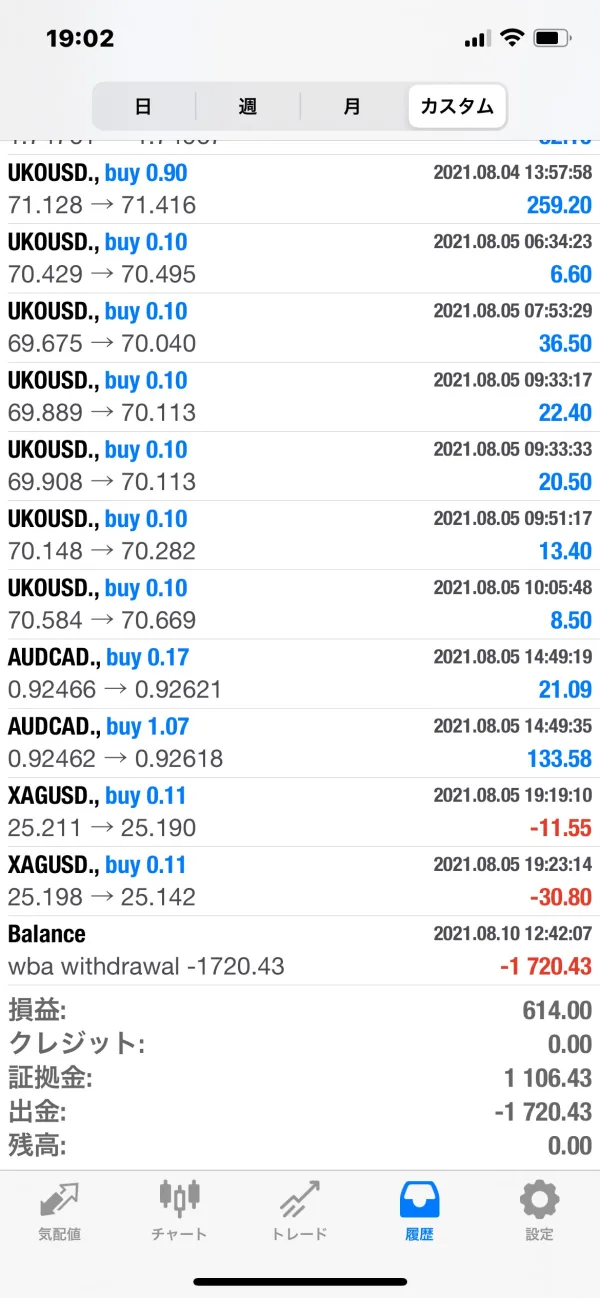Open the AUDCAD buy 0.17 trade
The image size is (600, 1298).
(x=300, y=673)
